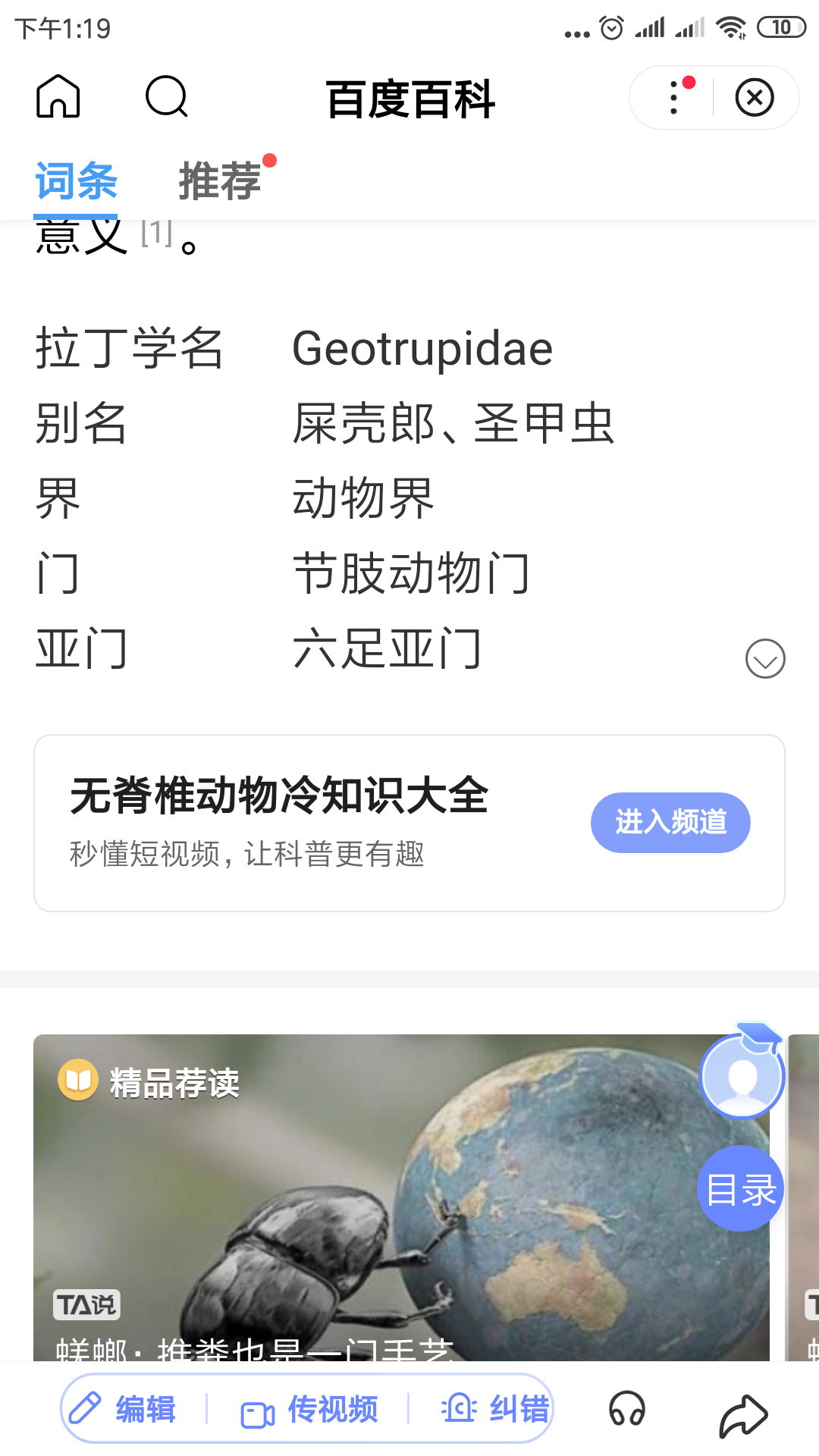Close the page with the circular X toggle
The height and width of the screenshot is (1456, 819).
point(755,97)
